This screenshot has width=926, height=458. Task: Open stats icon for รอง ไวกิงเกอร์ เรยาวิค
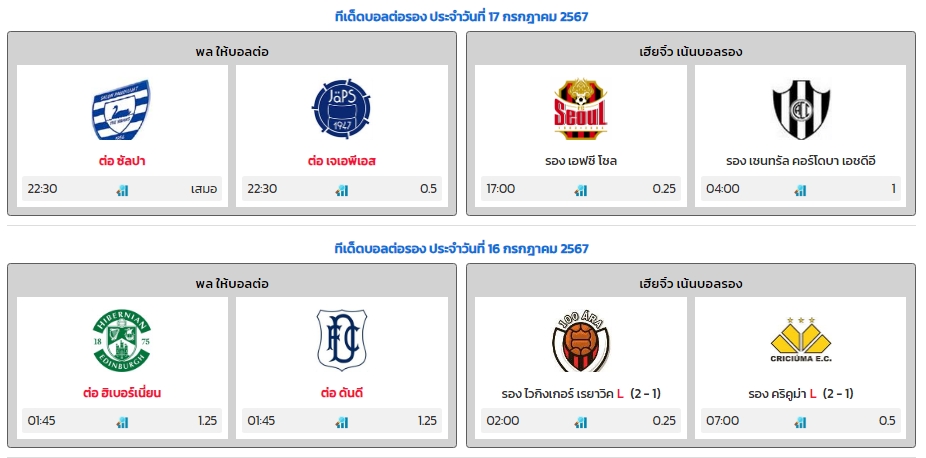pyautogui.click(x=581, y=422)
